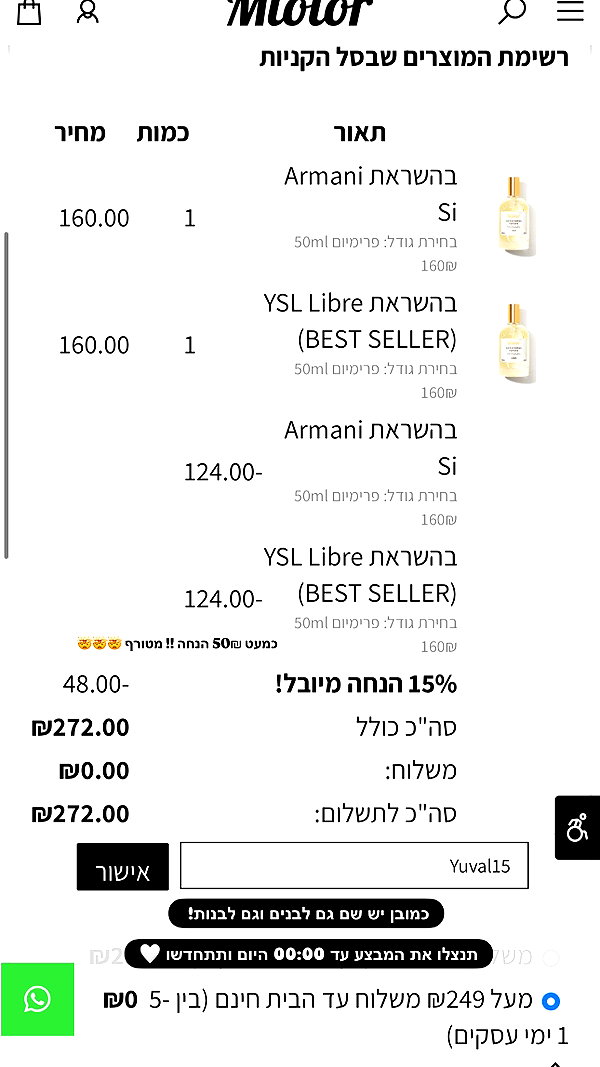600x1067 pixels.
Task: Open the hamburger menu
Action: (570, 11)
